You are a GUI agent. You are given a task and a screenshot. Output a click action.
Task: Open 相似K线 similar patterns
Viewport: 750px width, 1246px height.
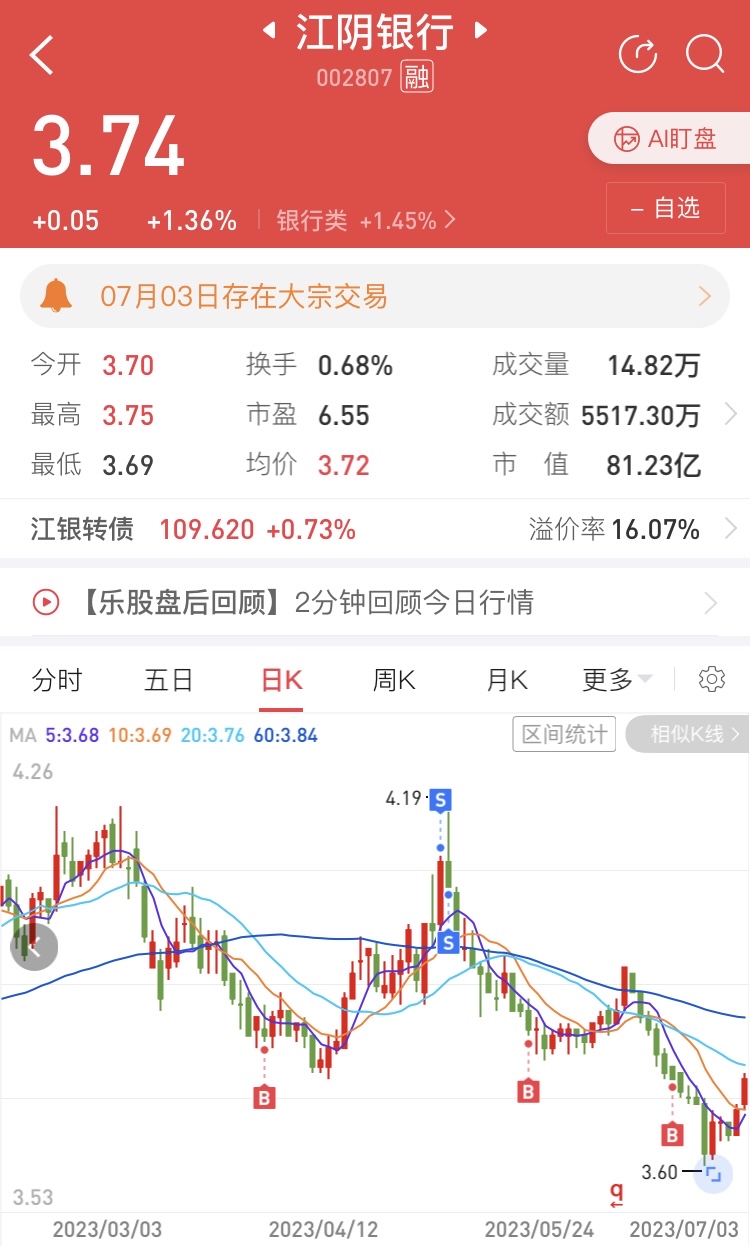tap(688, 735)
